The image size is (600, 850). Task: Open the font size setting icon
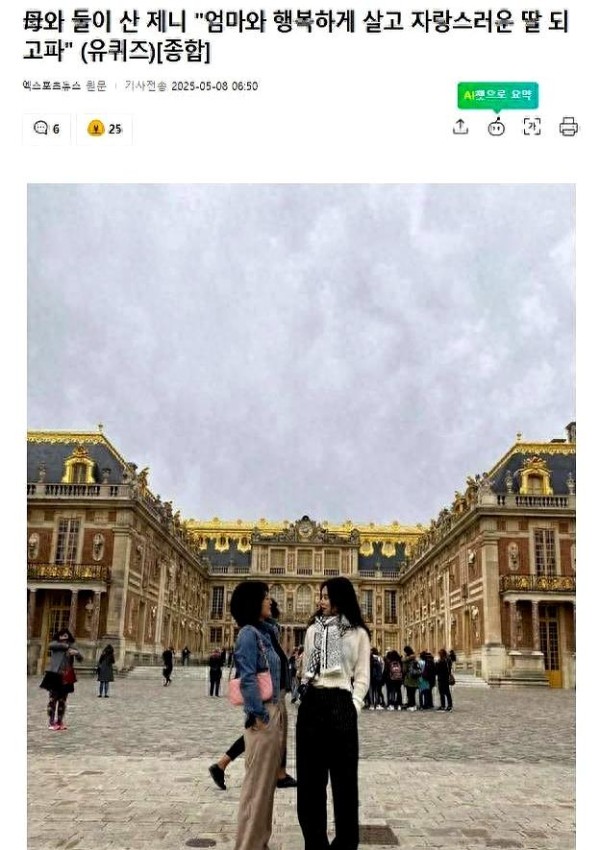(532, 127)
